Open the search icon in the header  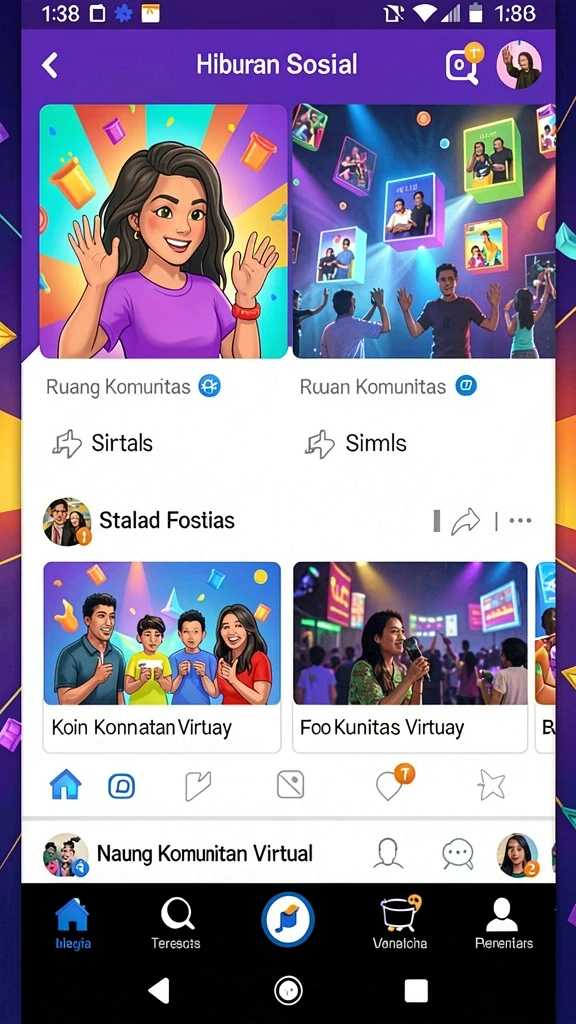[x=464, y=65]
